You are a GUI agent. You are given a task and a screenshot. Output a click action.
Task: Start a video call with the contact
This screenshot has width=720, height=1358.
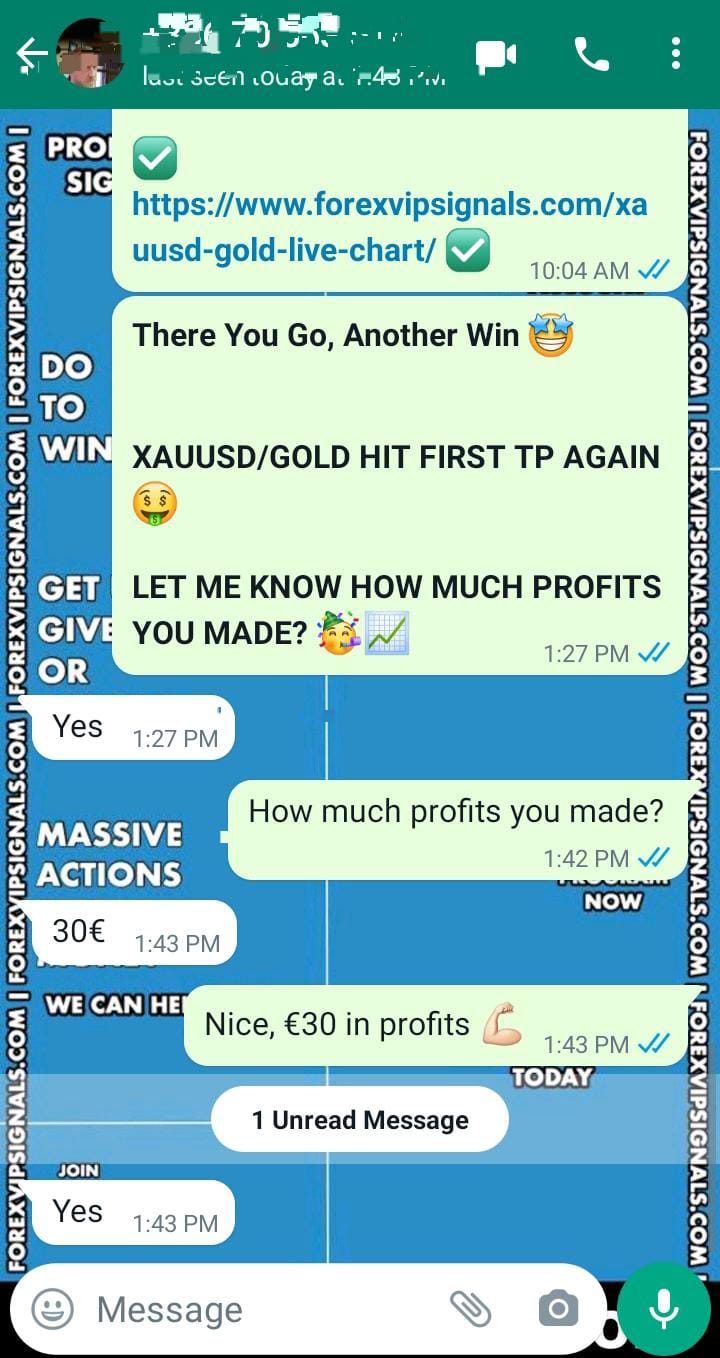click(x=497, y=54)
